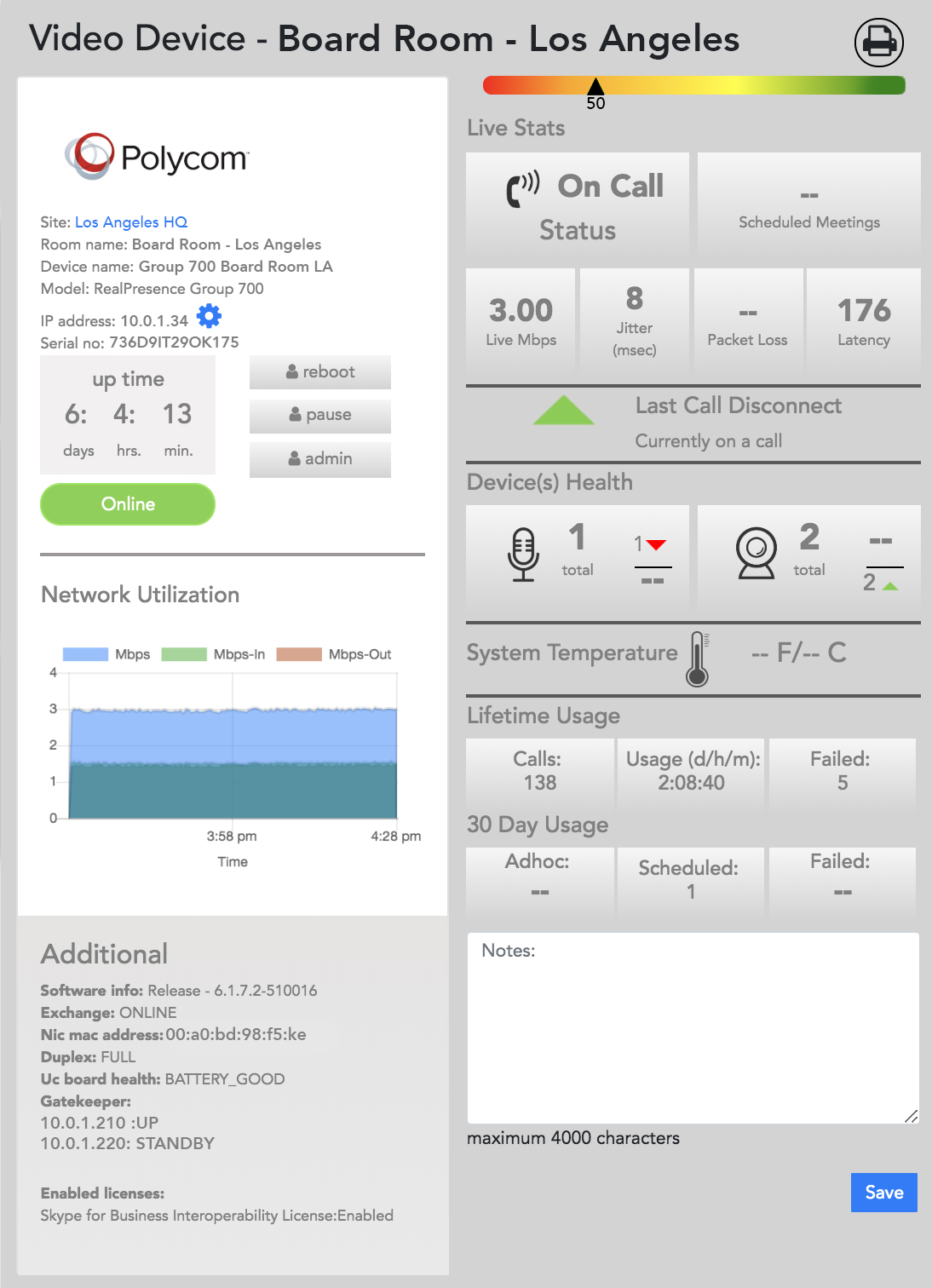Viewport: 932px width, 1288px height.
Task: Tap the pause button
Action: coord(320,416)
